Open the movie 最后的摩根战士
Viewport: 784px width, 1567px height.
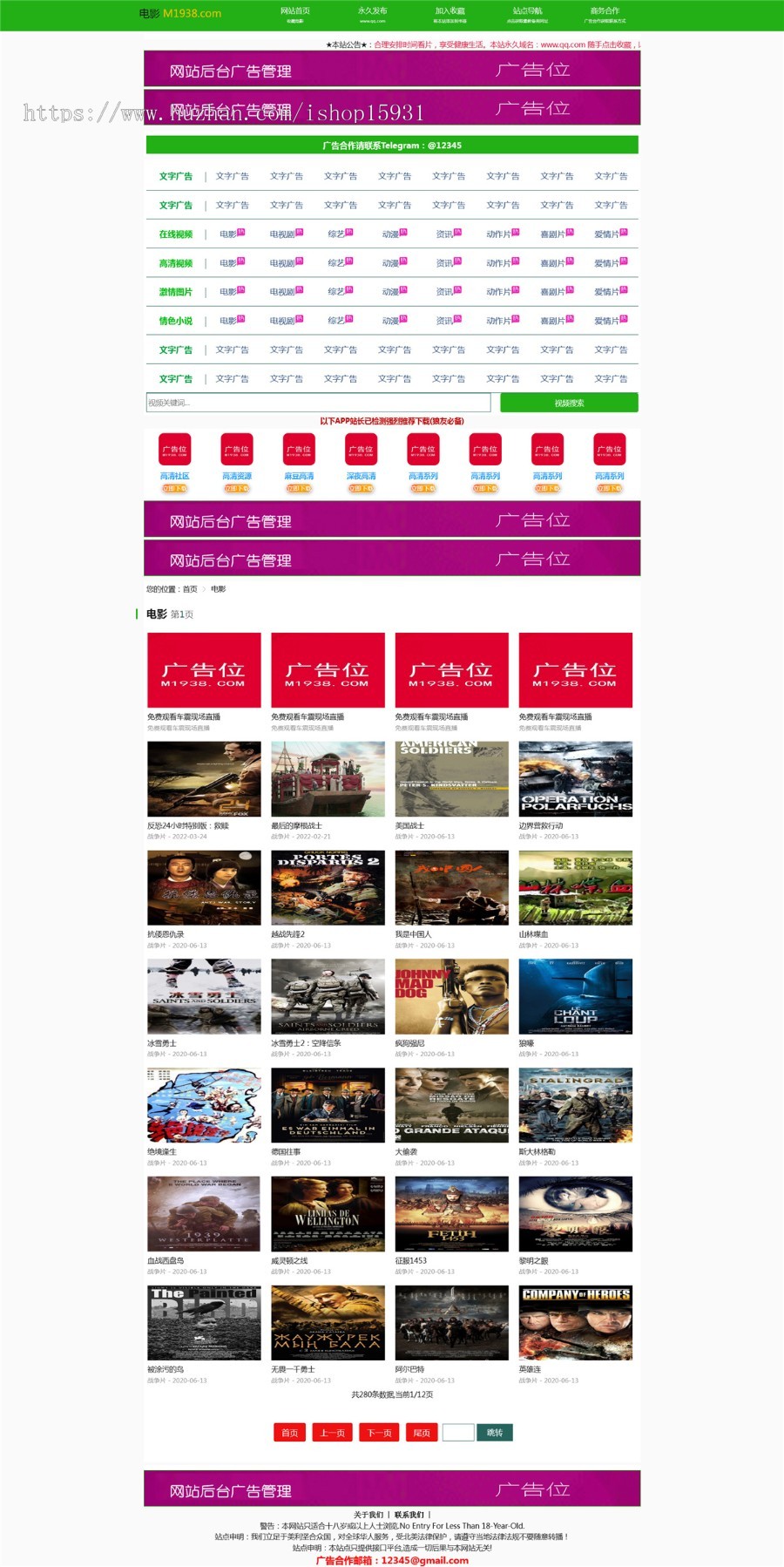[x=328, y=779]
